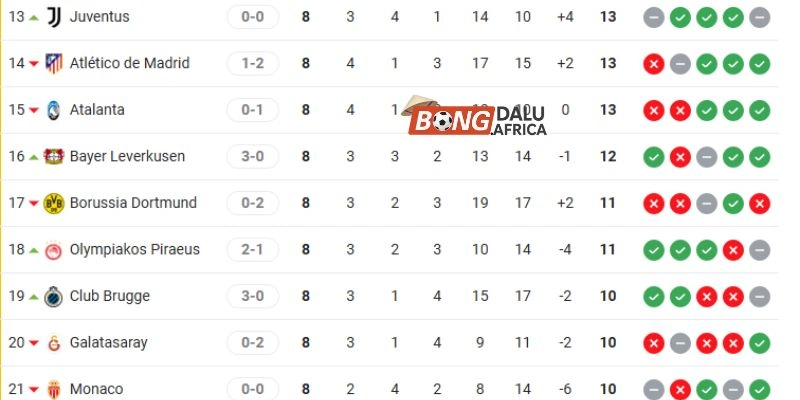Select Club Brugge in the table
Viewport: 800px width, 400px height.
click(x=110, y=296)
